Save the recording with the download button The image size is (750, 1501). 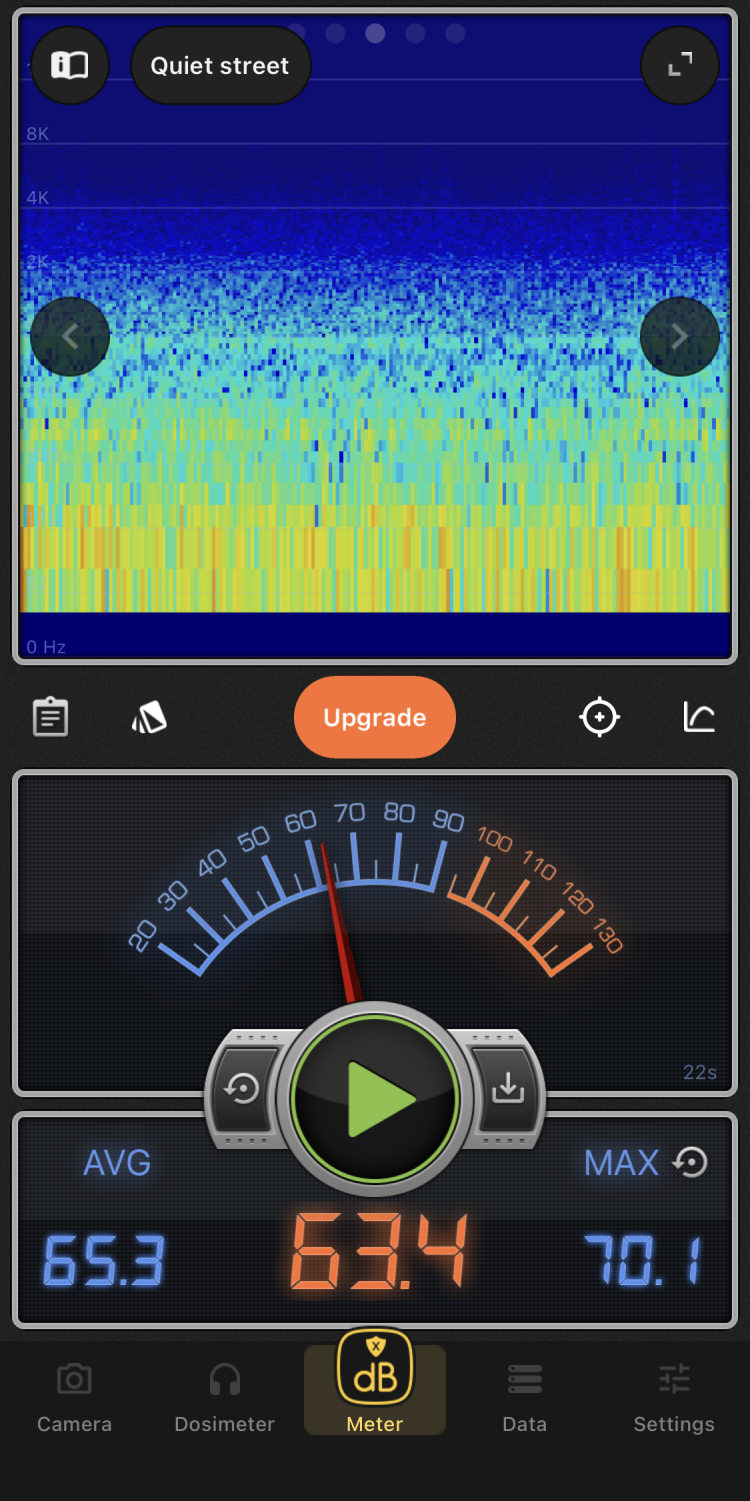[508, 1089]
